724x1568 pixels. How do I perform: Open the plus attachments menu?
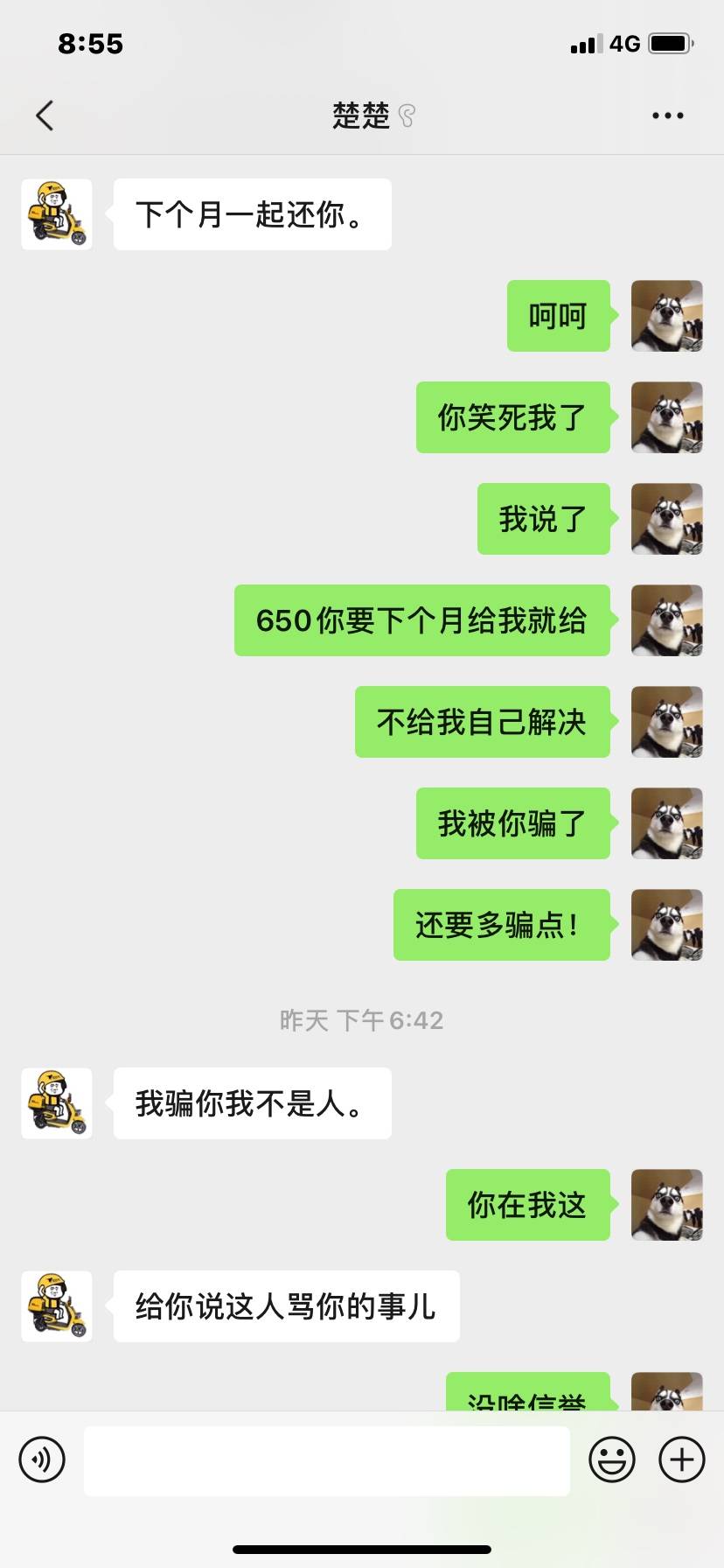click(x=681, y=1459)
